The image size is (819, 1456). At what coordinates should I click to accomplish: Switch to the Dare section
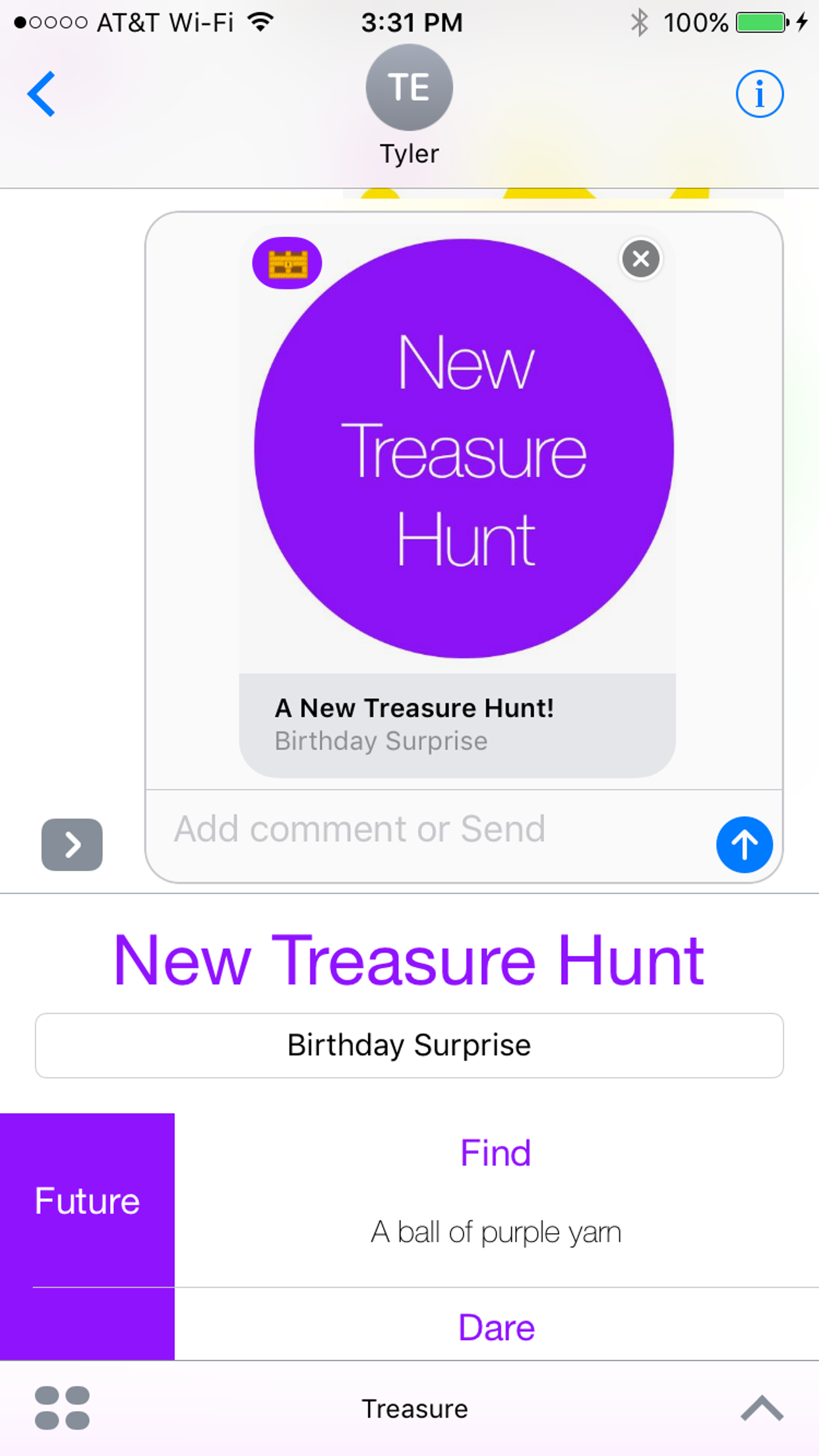click(x=496, y=1327)
